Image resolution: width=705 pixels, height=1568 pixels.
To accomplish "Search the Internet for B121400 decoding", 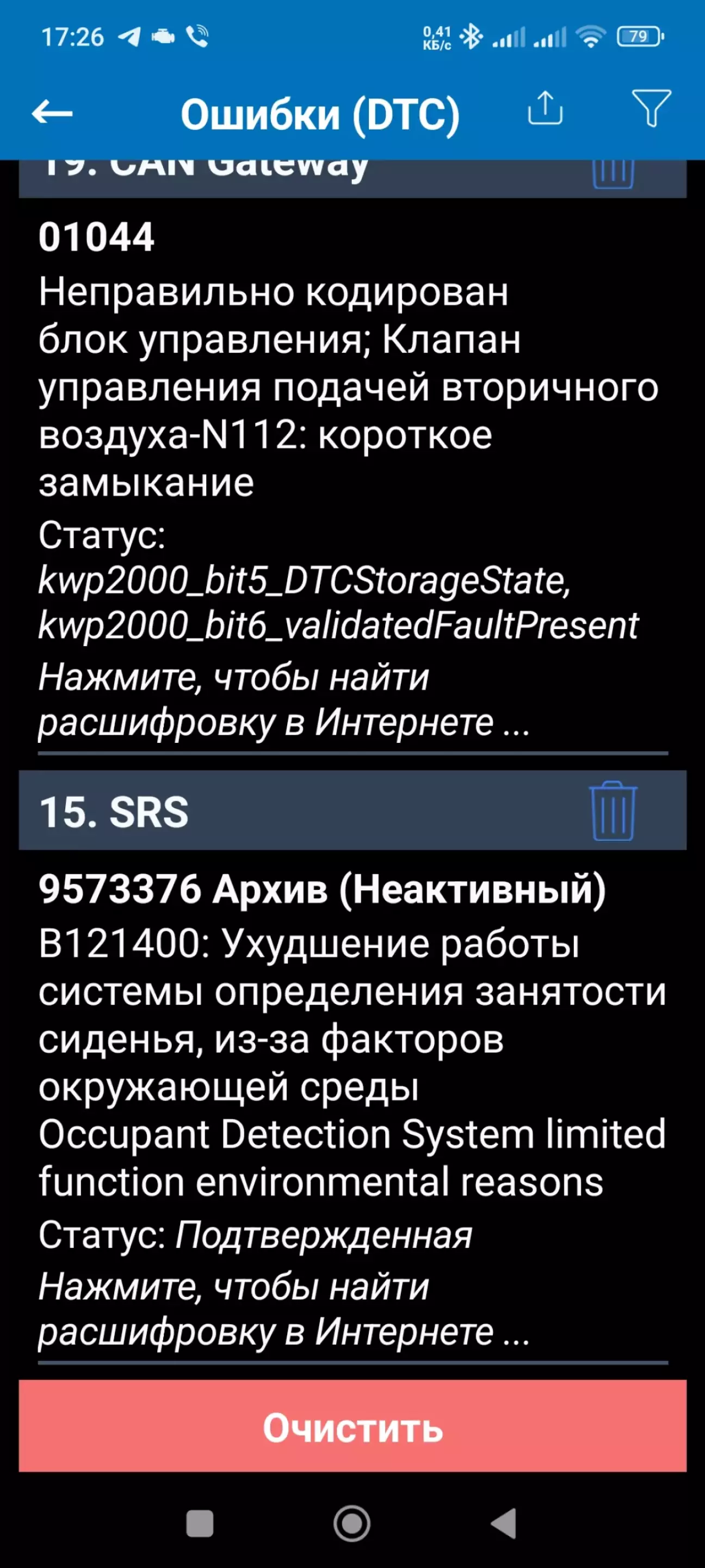I will (x=283, y=1309).
